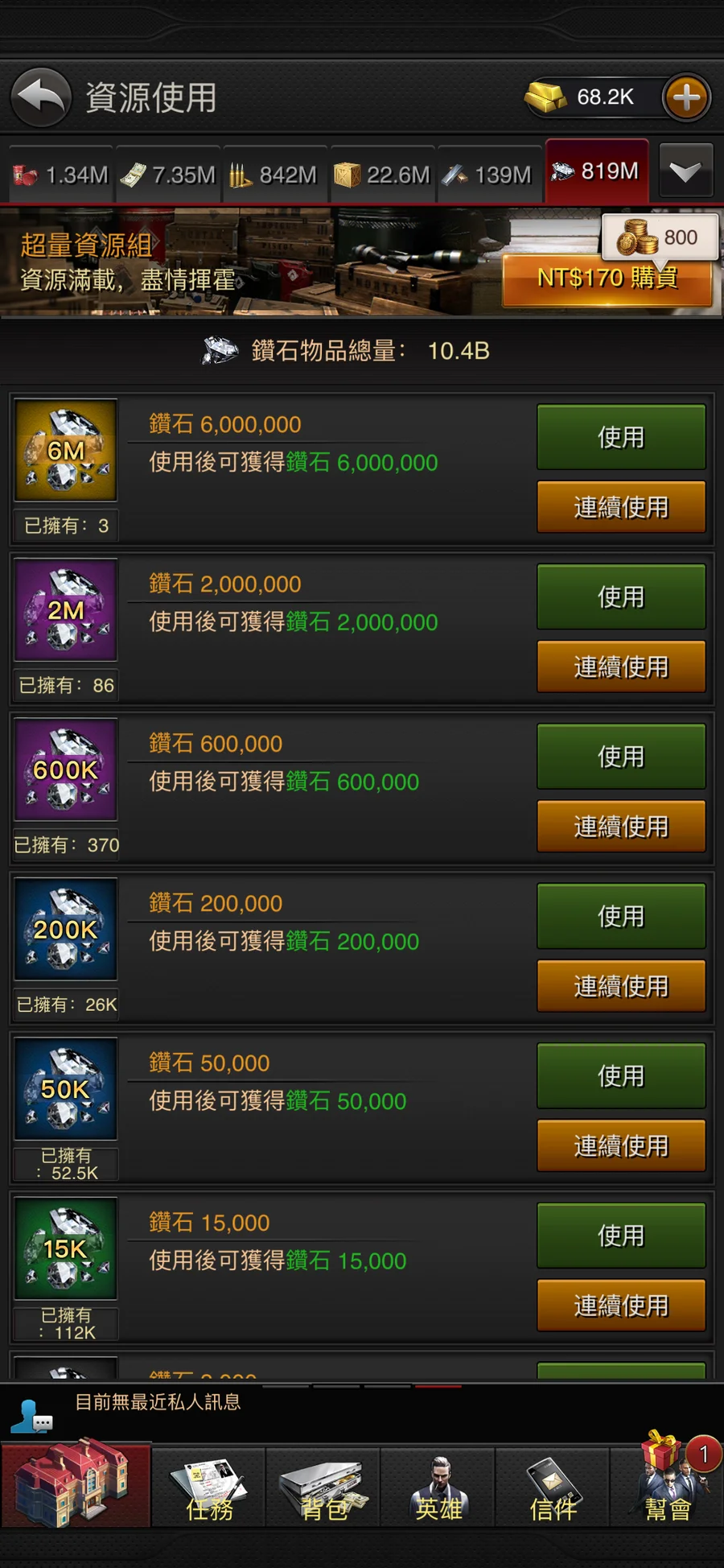
Task: Use one 鑽石 50,000 item
Action: pos(621,1076)
